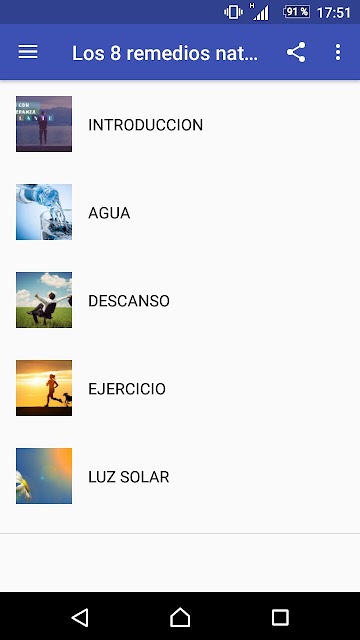Go to the EJERCICIO entry
Viewport: 360px width, 640px height.
[180, 388]
